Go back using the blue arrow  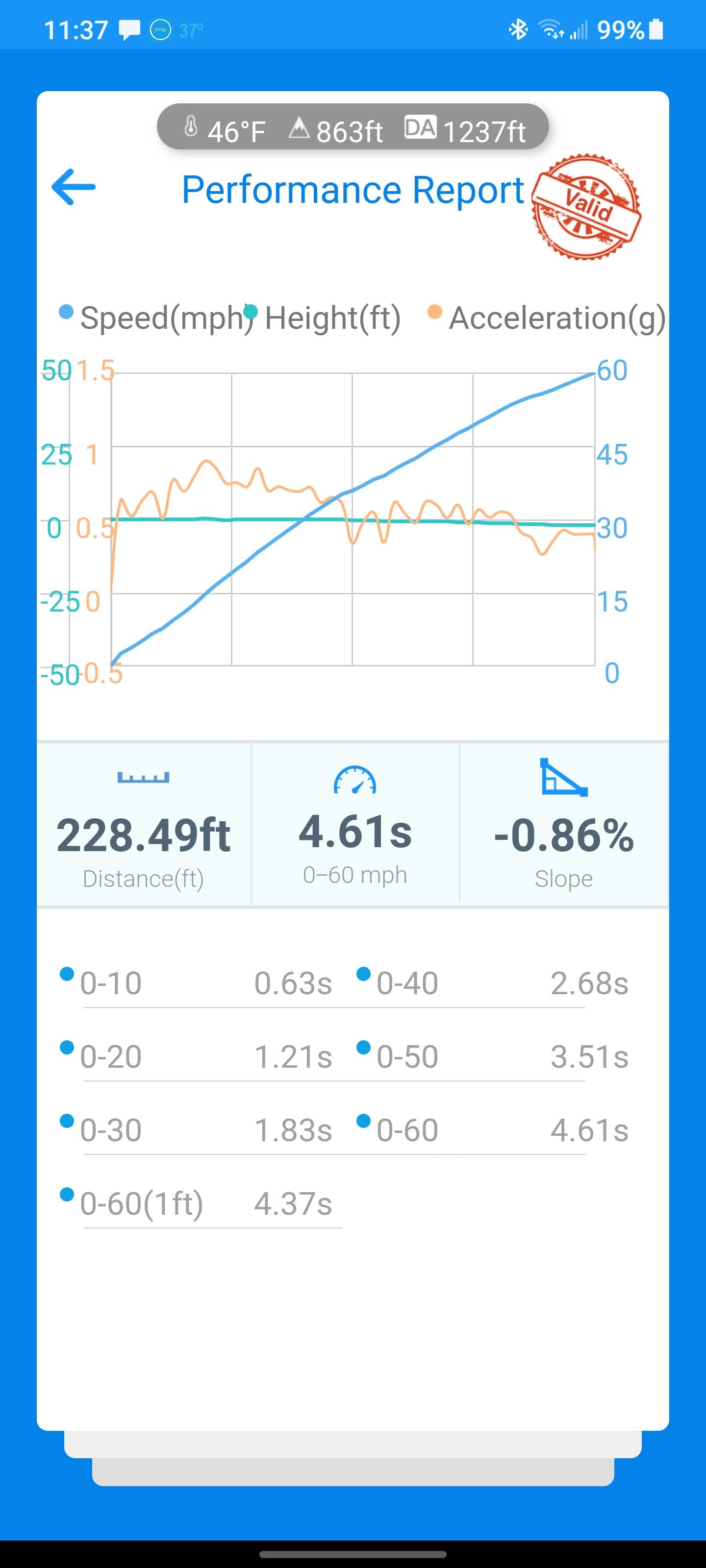[74, 188]
